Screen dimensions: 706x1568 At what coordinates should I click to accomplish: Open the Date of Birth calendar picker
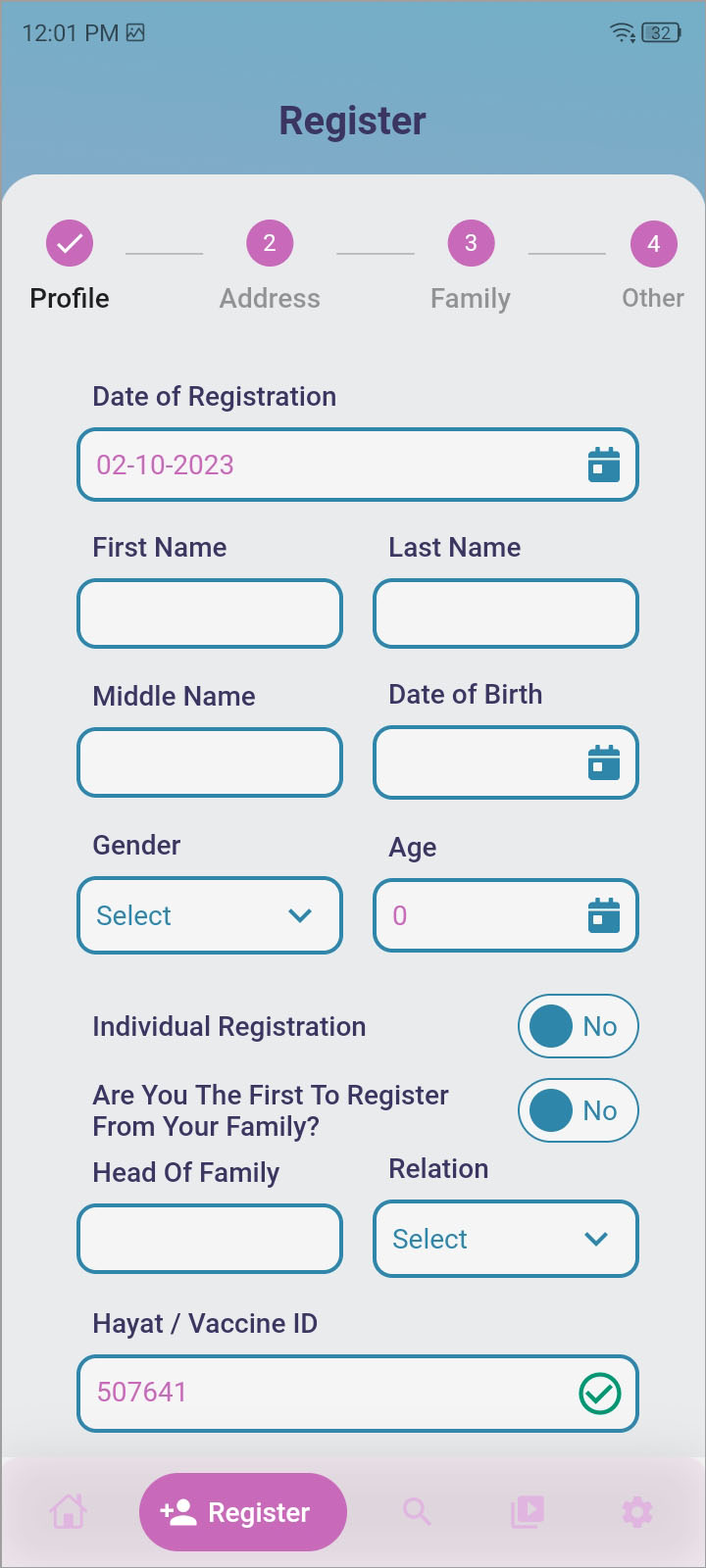[604, 761]
